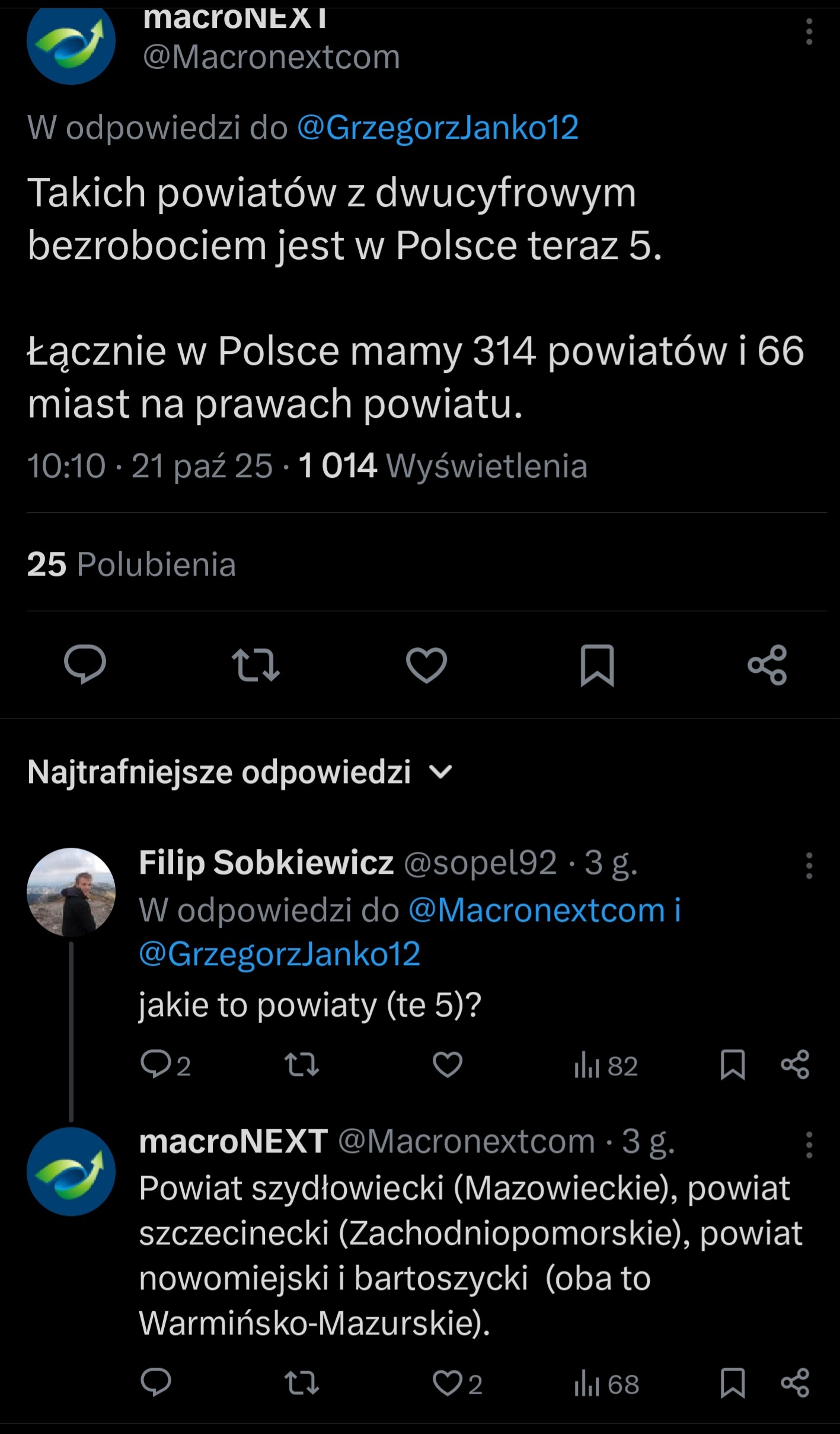Reply to the main macroNEXT post
The image size is (840, 1434).
85,665
